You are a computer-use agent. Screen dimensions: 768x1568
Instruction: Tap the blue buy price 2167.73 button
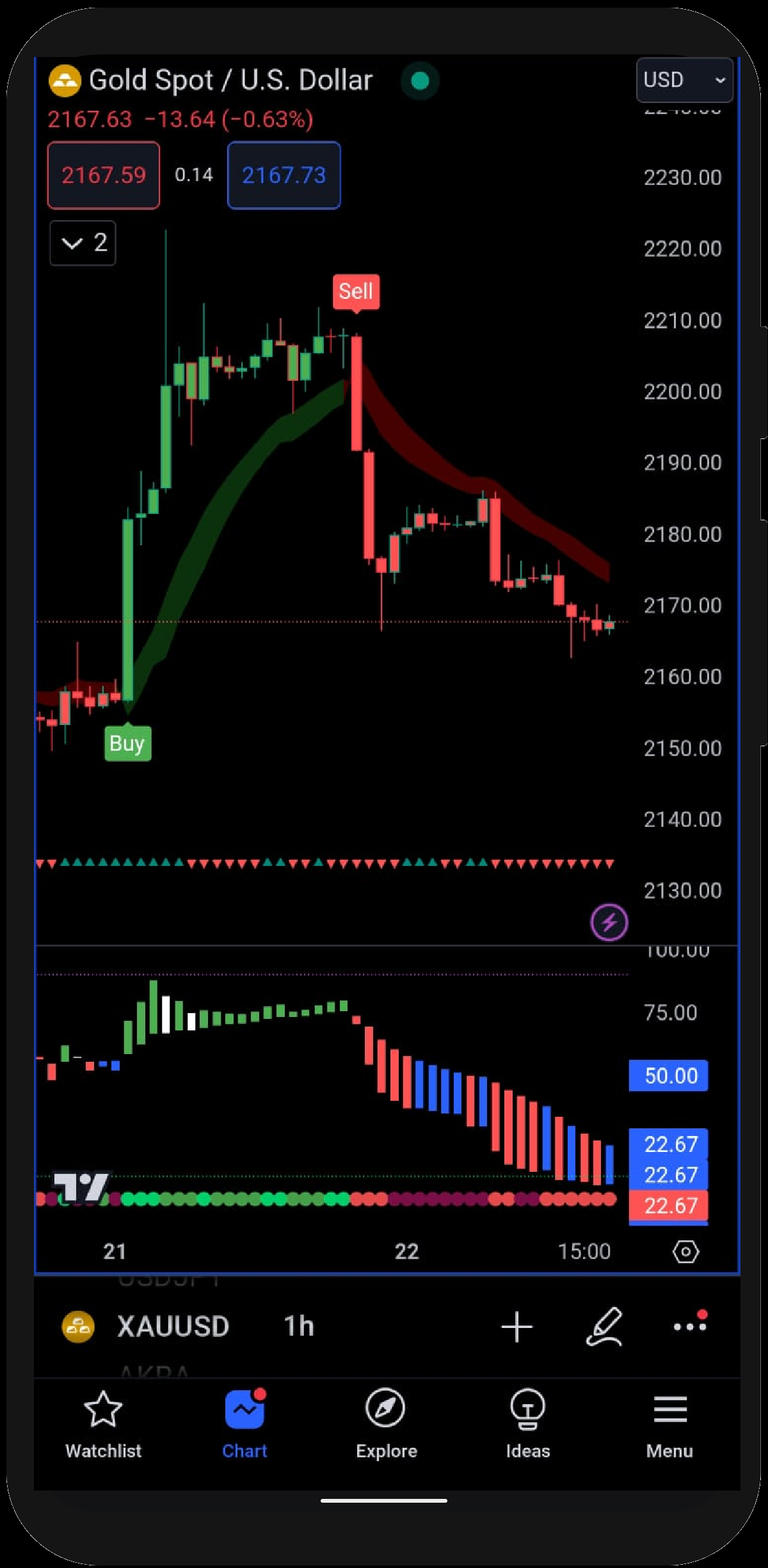coord(284,175)
